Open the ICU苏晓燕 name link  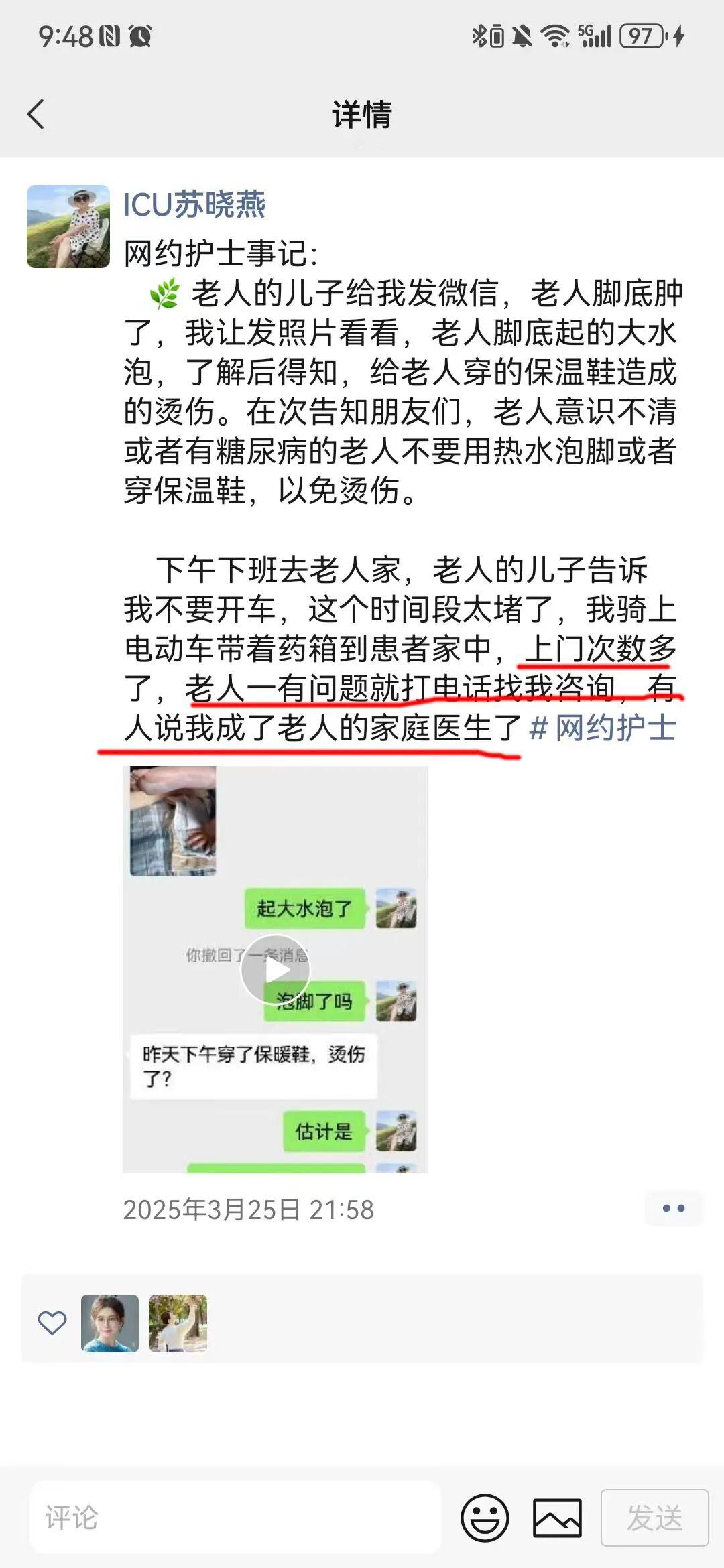(194, 204)
